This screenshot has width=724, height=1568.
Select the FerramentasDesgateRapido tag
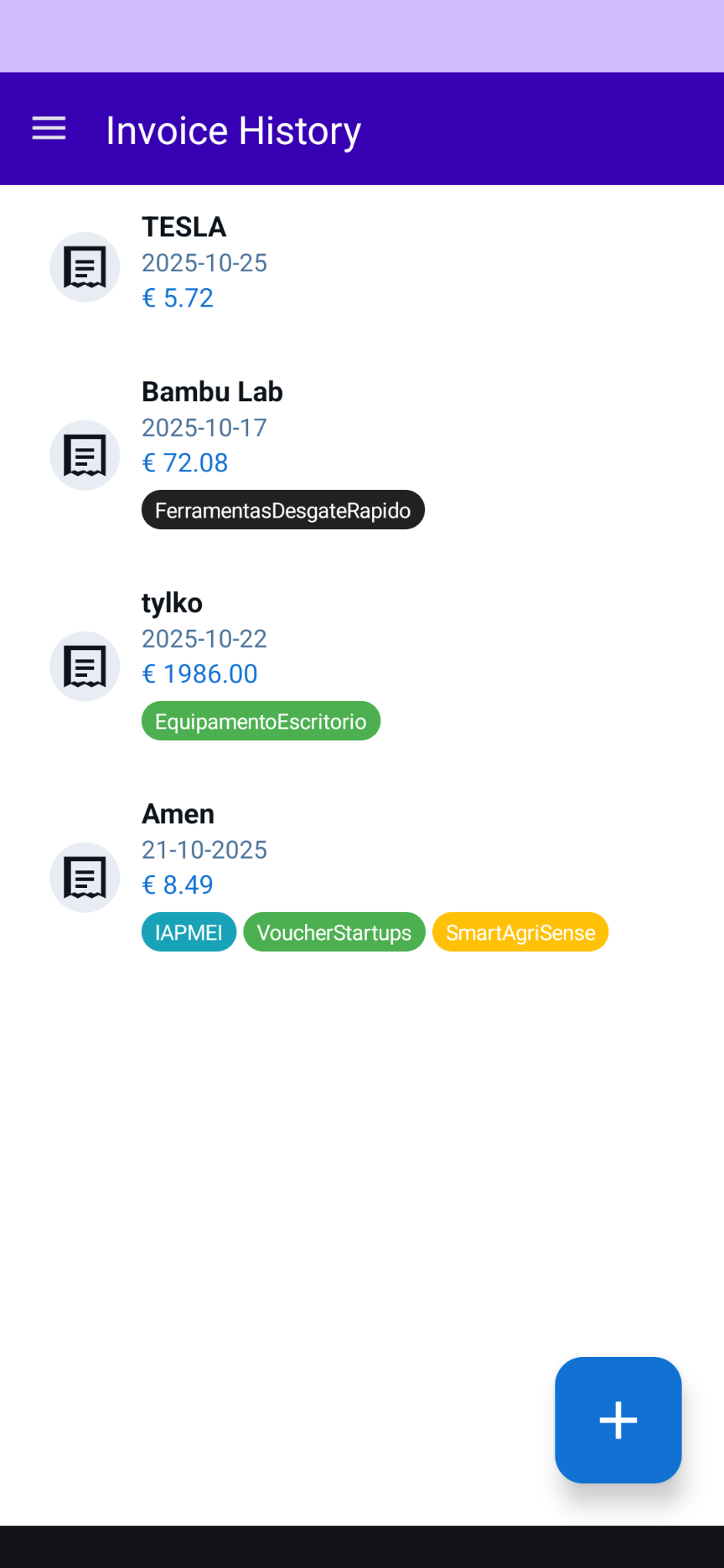click(x=282, y=509)
